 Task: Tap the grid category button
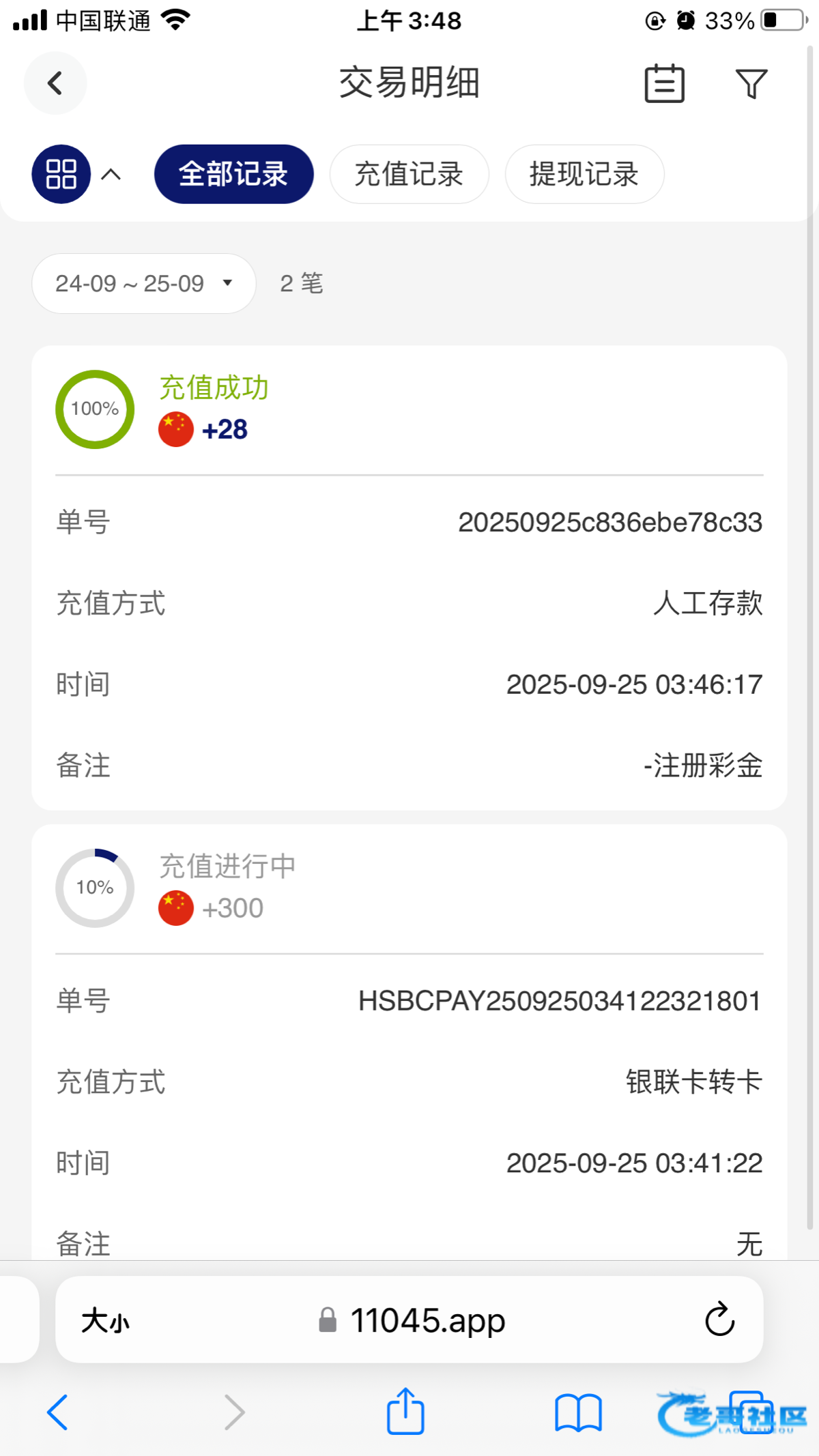pyautogui.click(x=61, y=174)
